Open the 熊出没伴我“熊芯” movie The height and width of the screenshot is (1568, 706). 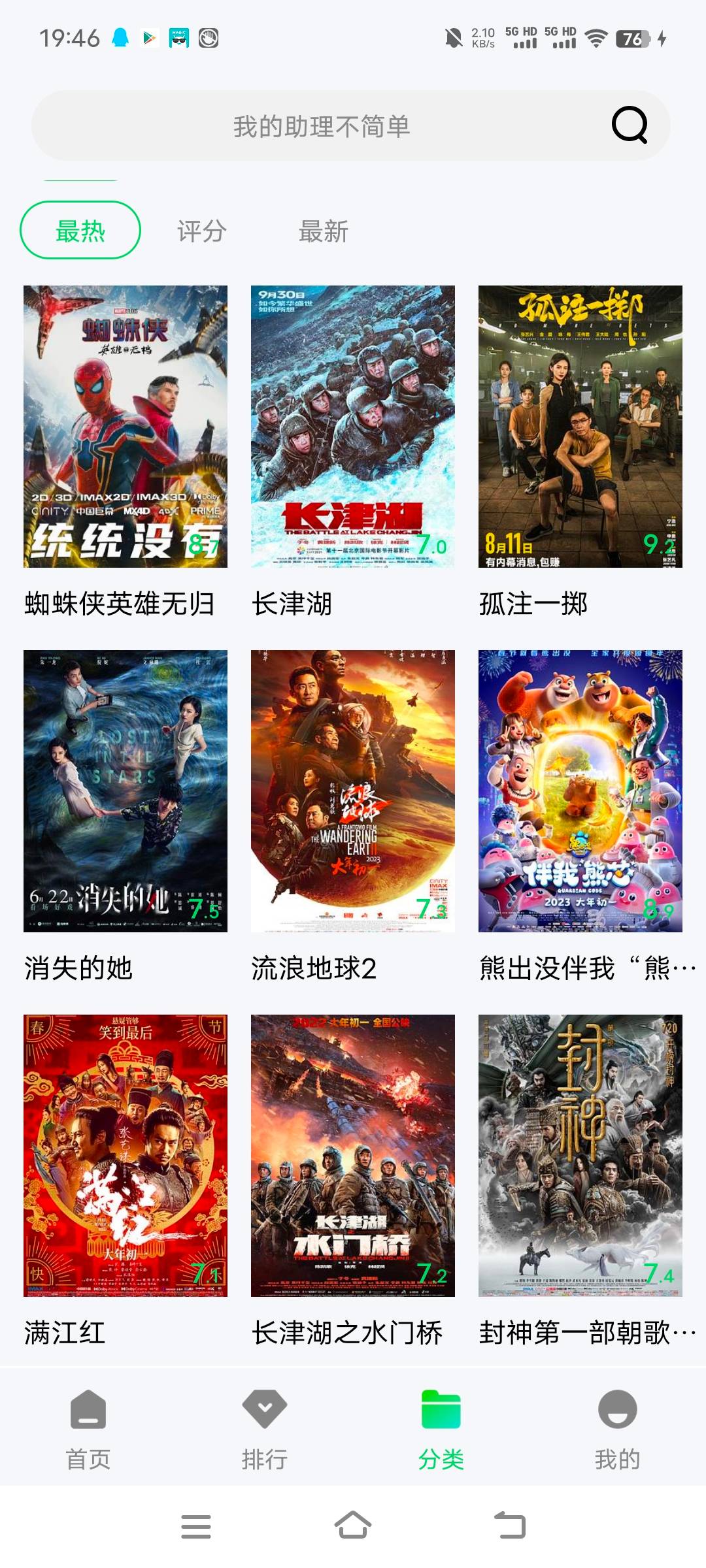coord(580,791)
